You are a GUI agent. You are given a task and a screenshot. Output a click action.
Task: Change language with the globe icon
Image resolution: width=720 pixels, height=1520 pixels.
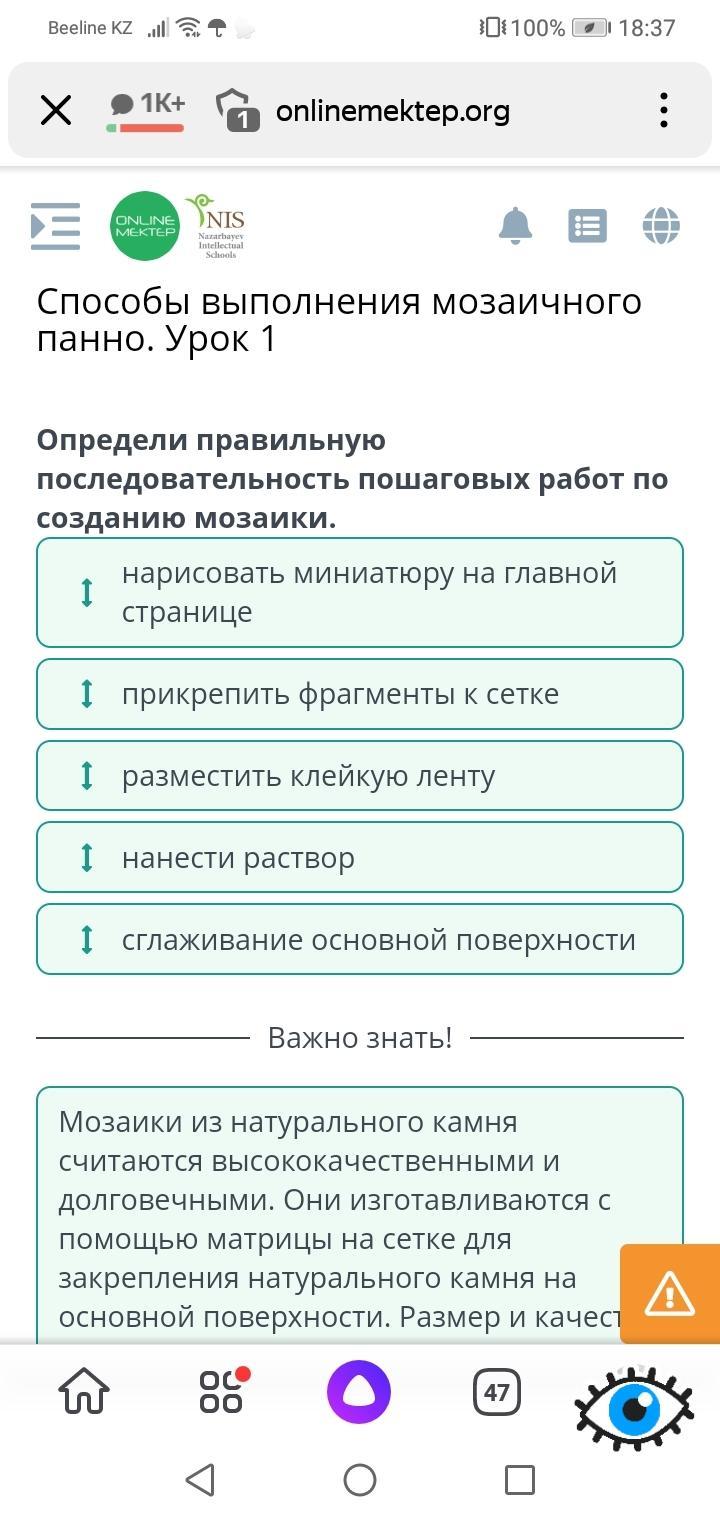point(661,226)
